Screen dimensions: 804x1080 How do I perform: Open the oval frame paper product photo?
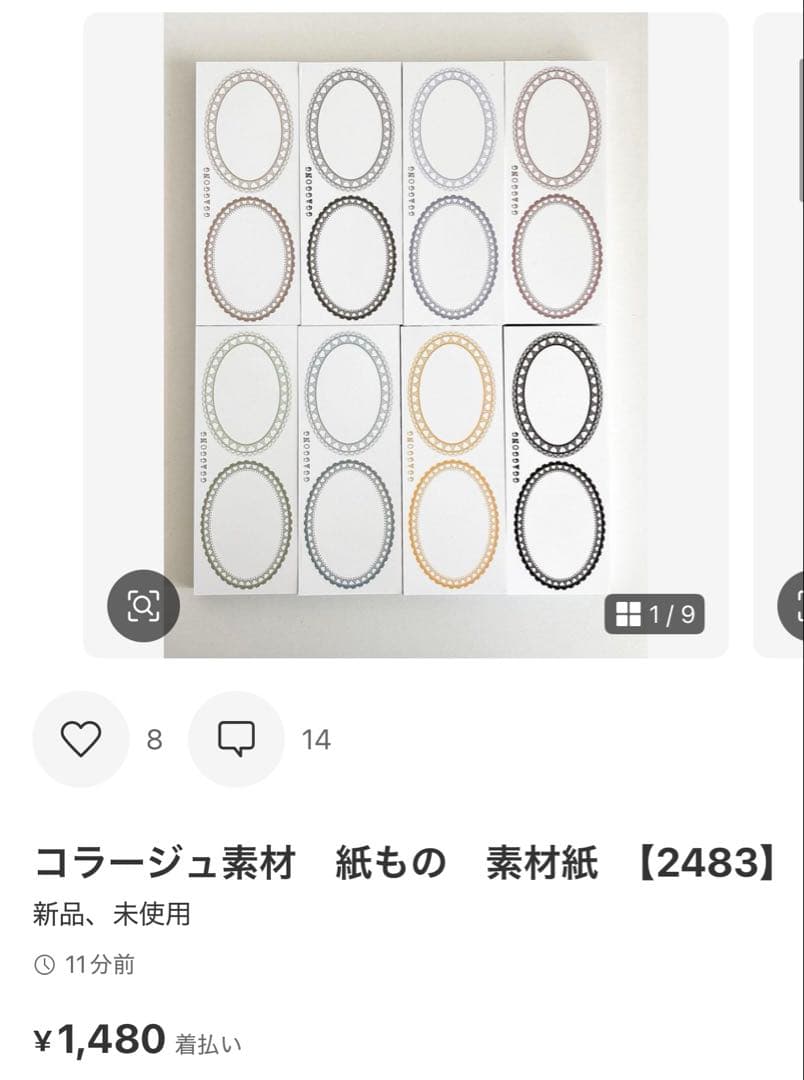[405, 330]
